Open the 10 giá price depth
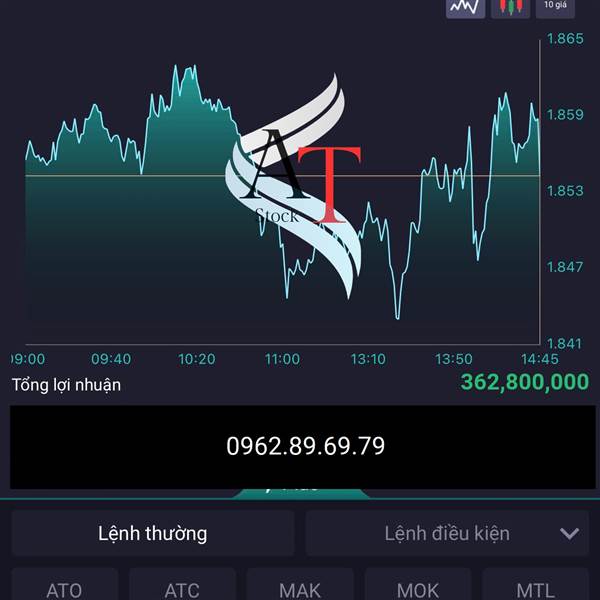Image resolution: width=600 pixels, height=600 pixels. (x=555, y=8)
